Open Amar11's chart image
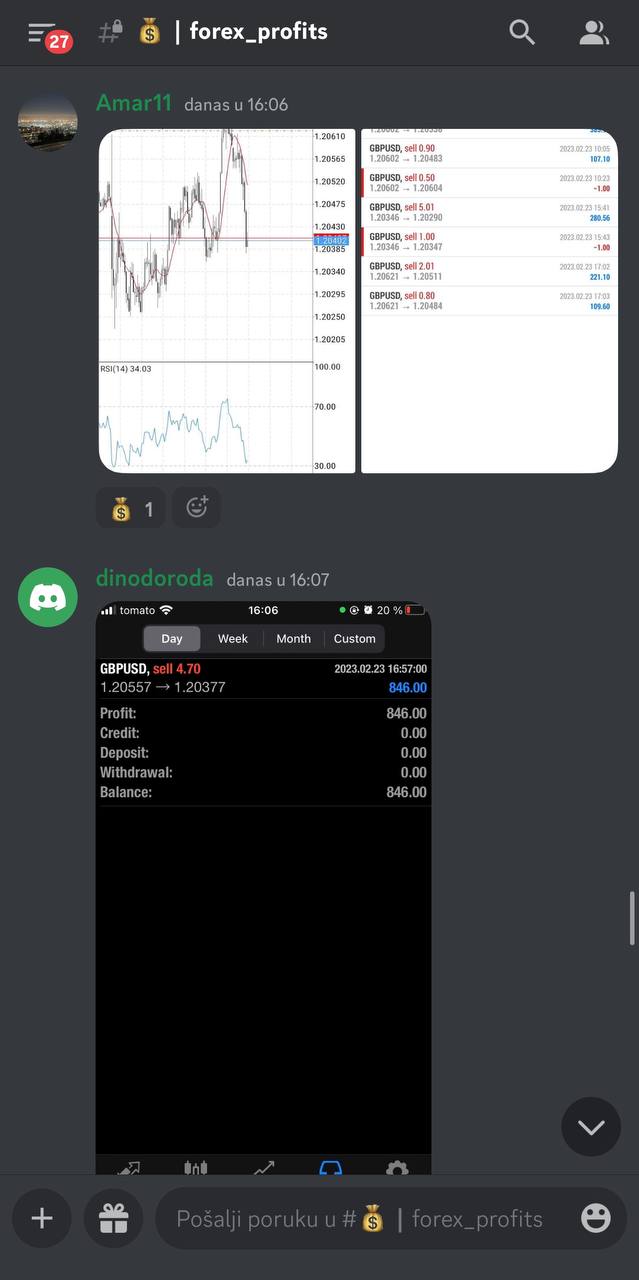639x1280 pixels. tap(227, 300)
